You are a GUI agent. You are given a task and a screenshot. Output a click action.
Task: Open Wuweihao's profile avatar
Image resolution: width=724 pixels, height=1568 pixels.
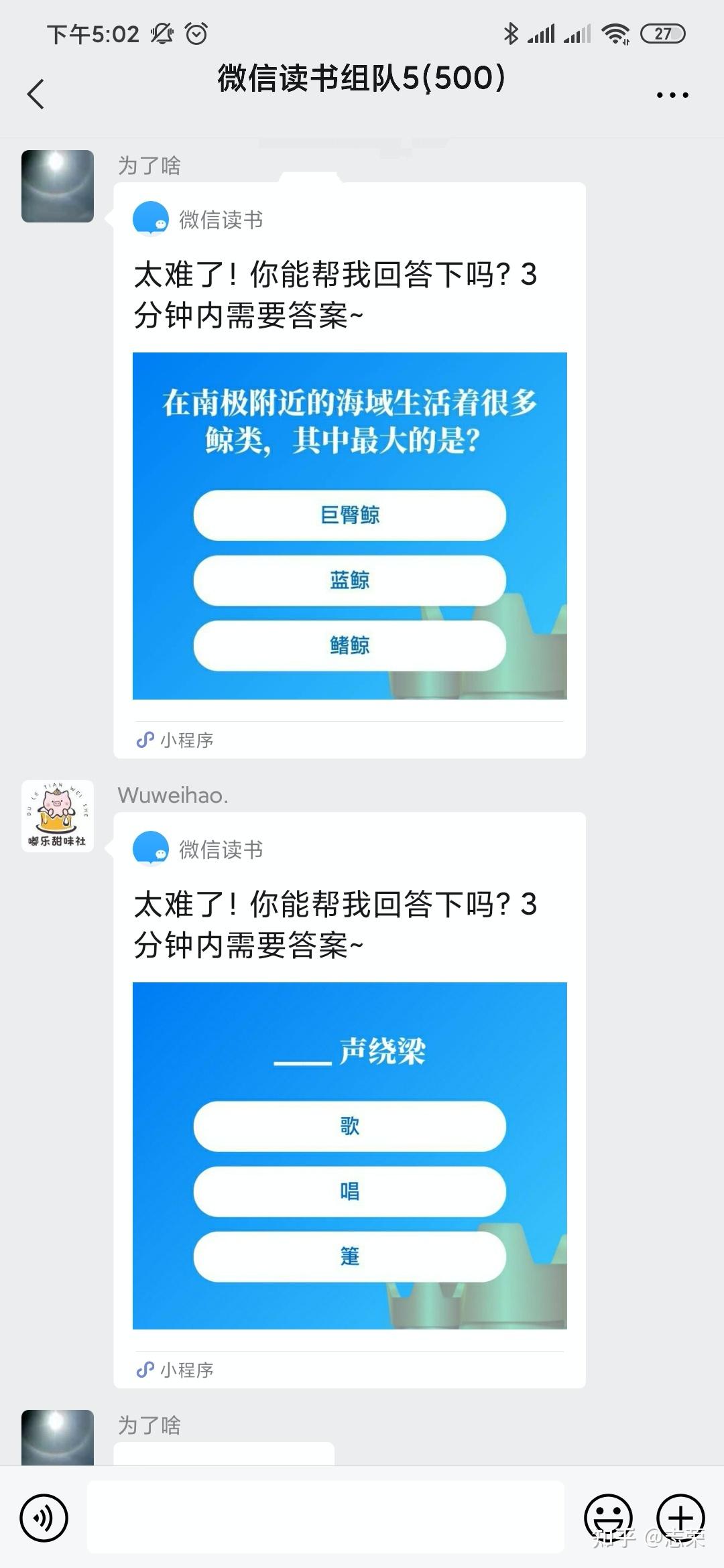(57, 818)
